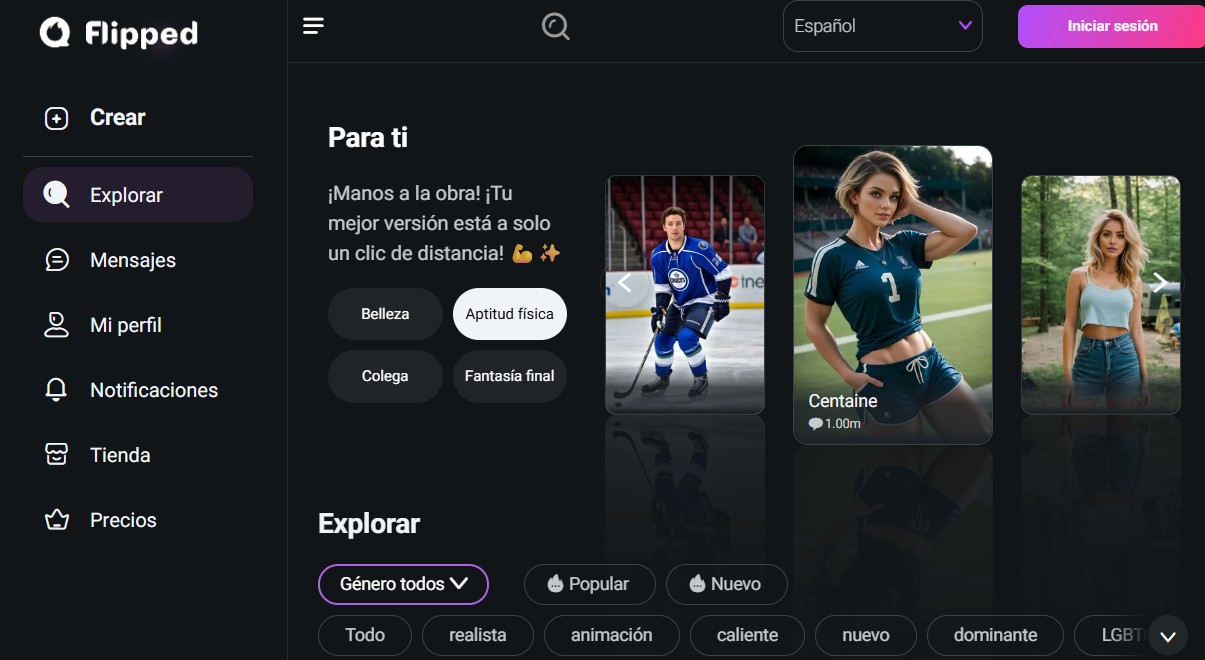Show the previous carousel card

point(624,283)
